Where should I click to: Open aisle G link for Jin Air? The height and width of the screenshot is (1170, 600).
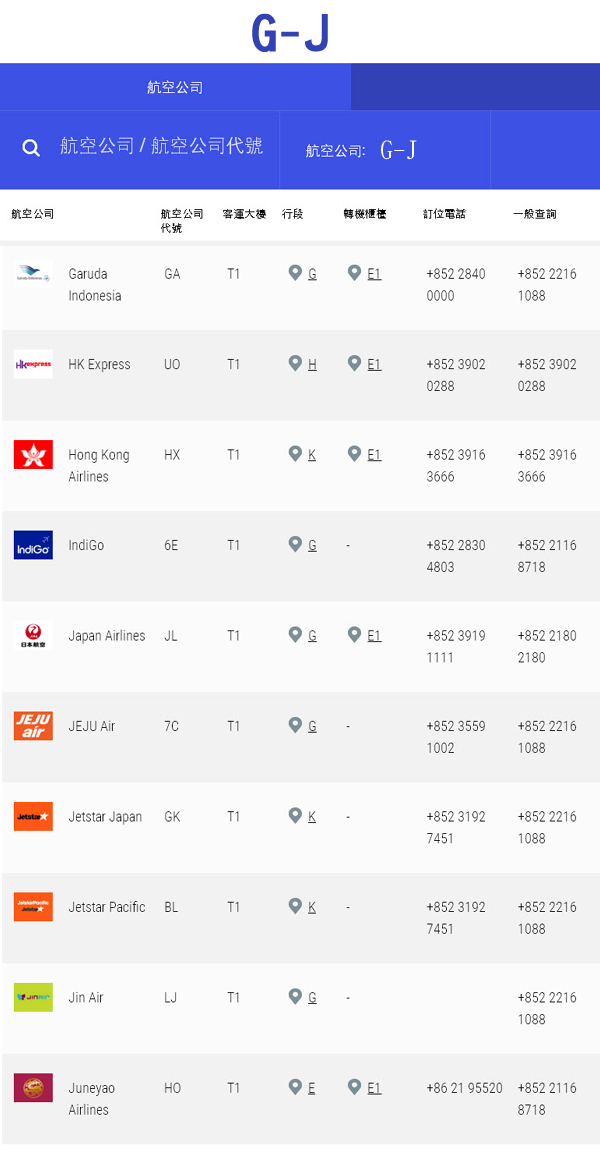point(312,997)
